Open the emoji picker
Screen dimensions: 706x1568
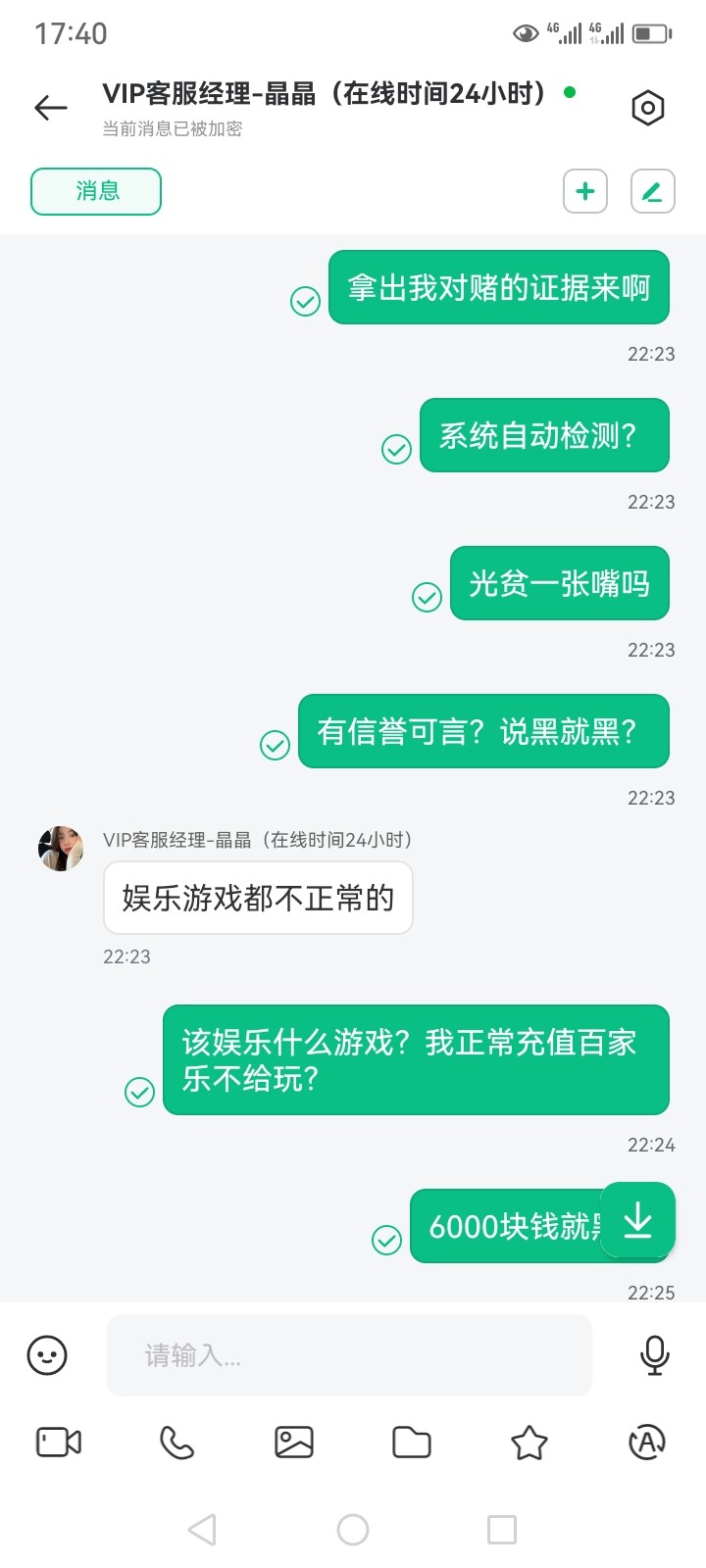coord(47,1355)
